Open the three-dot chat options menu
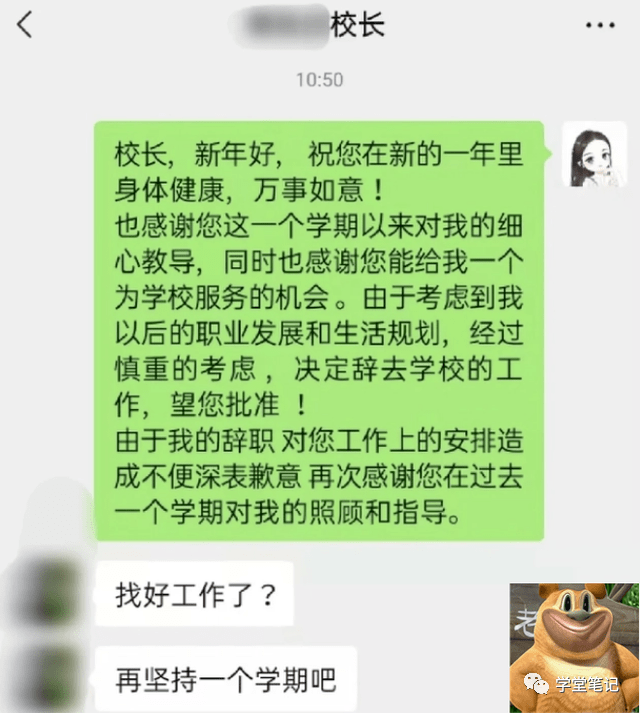The image size is (640, 713). 600,25
